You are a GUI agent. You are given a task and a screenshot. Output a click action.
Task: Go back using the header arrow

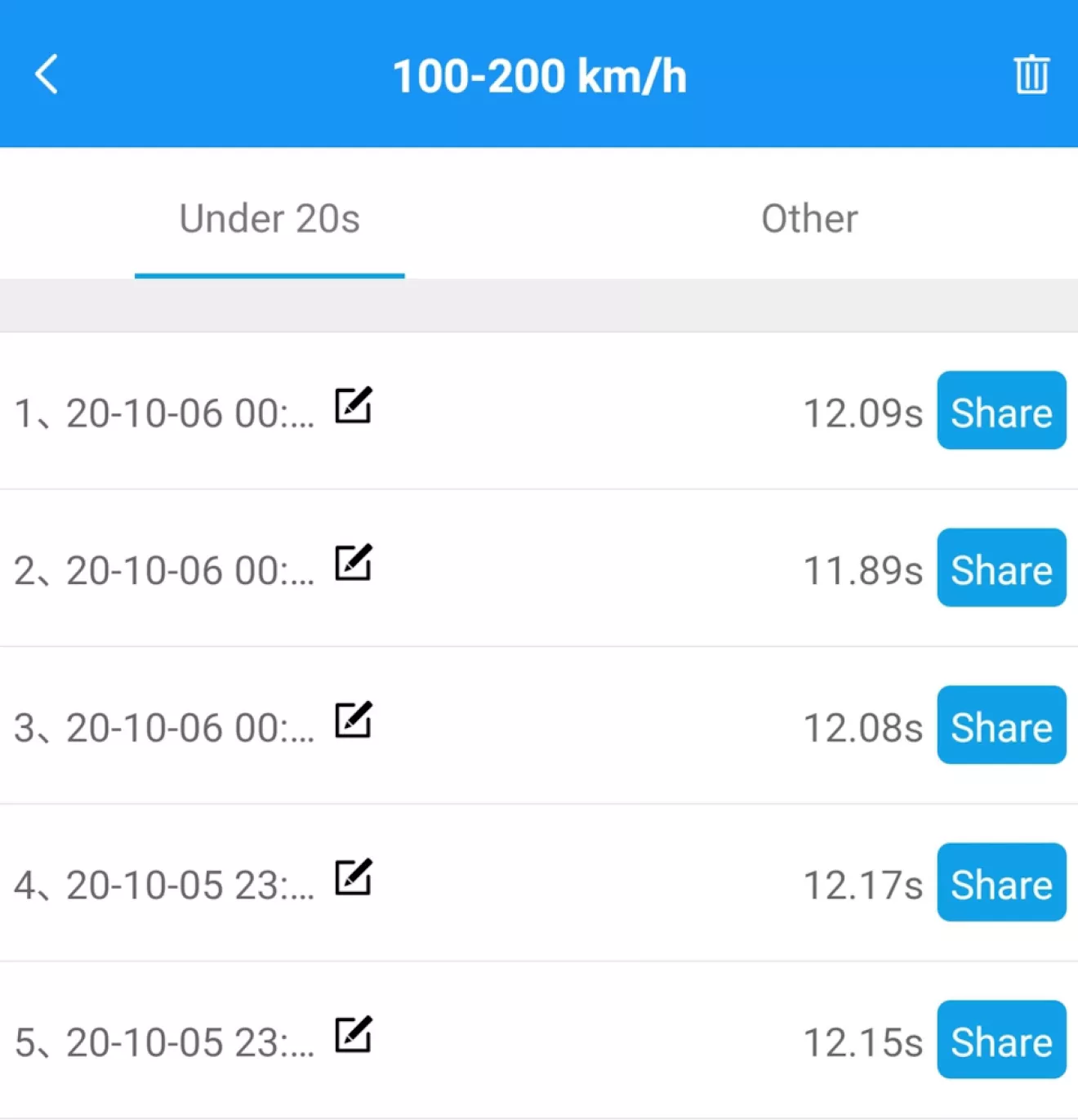47,74
